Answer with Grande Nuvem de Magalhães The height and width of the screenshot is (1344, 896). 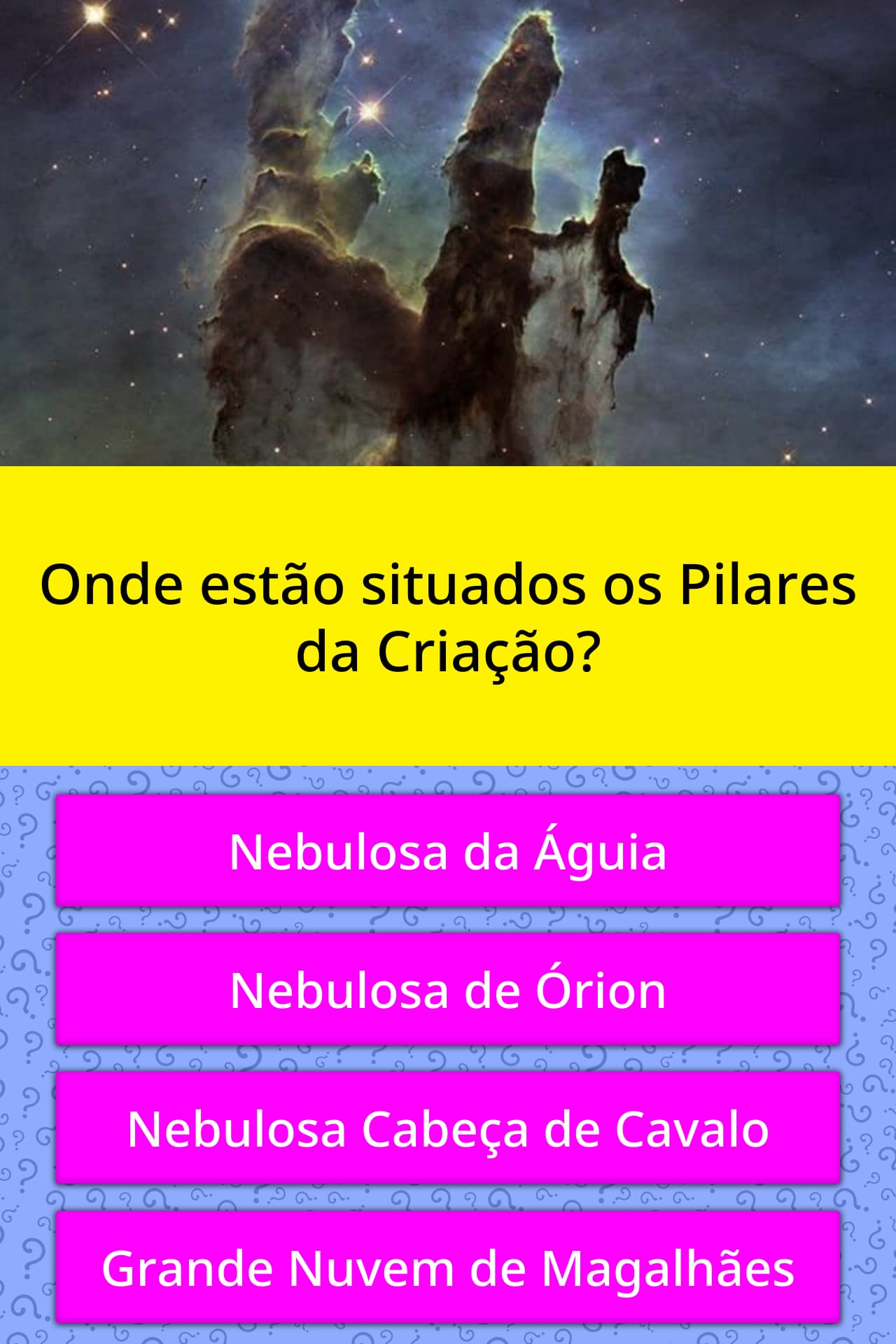coord(448,1267)
